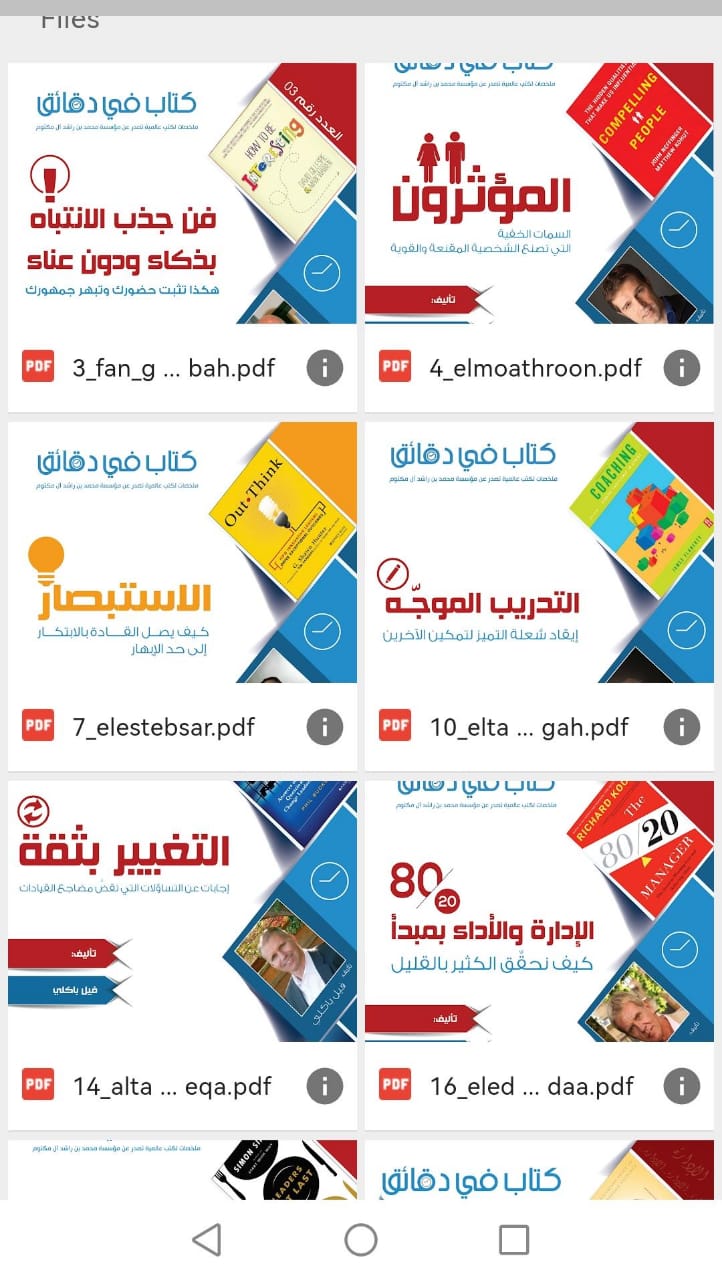Screen dimensions: 722x1280
Task: Open the 16_eled…daa.pdf file
Action: click(x=539, y=912)
